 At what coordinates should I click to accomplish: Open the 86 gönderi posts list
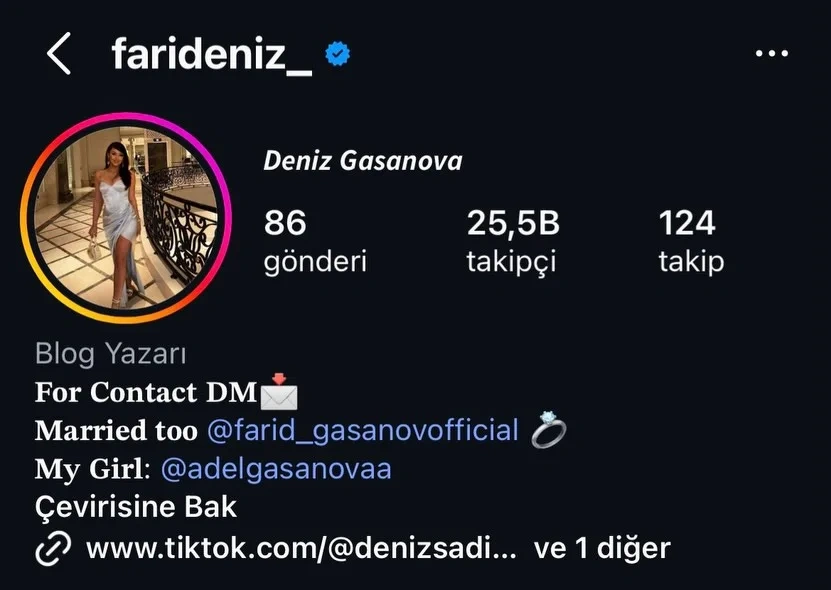pos(314,241)
